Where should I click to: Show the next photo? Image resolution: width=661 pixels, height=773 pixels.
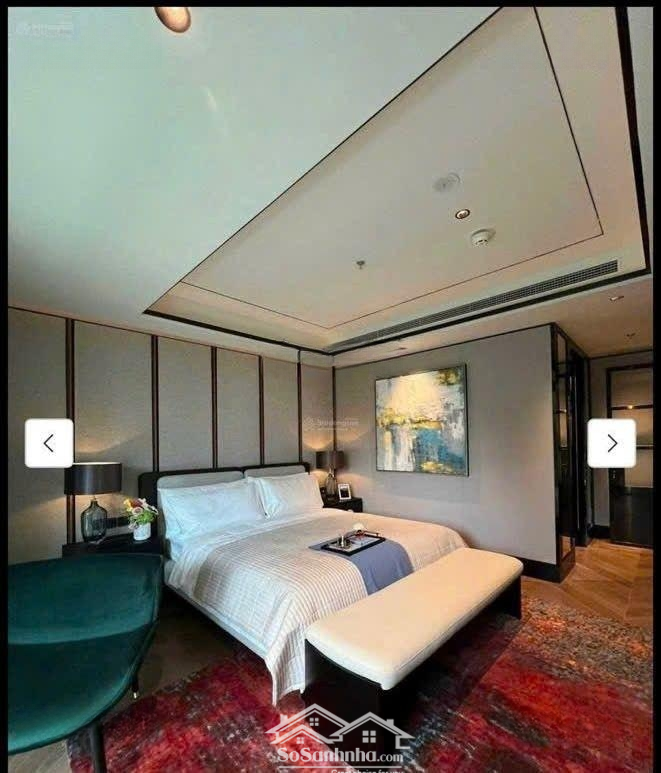pyautogui.click(x=611, y=443)
